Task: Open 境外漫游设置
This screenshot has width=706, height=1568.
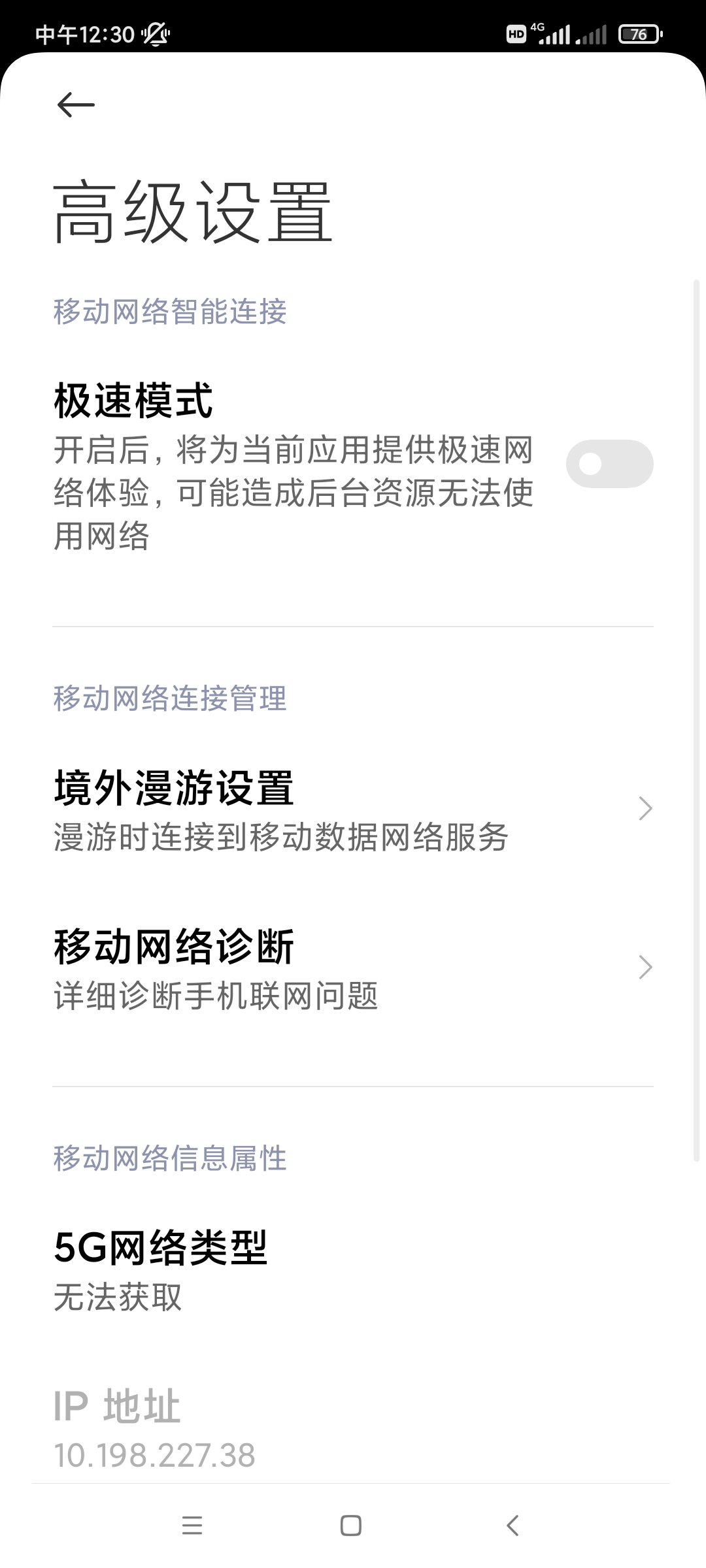Action: coord(353,810)
